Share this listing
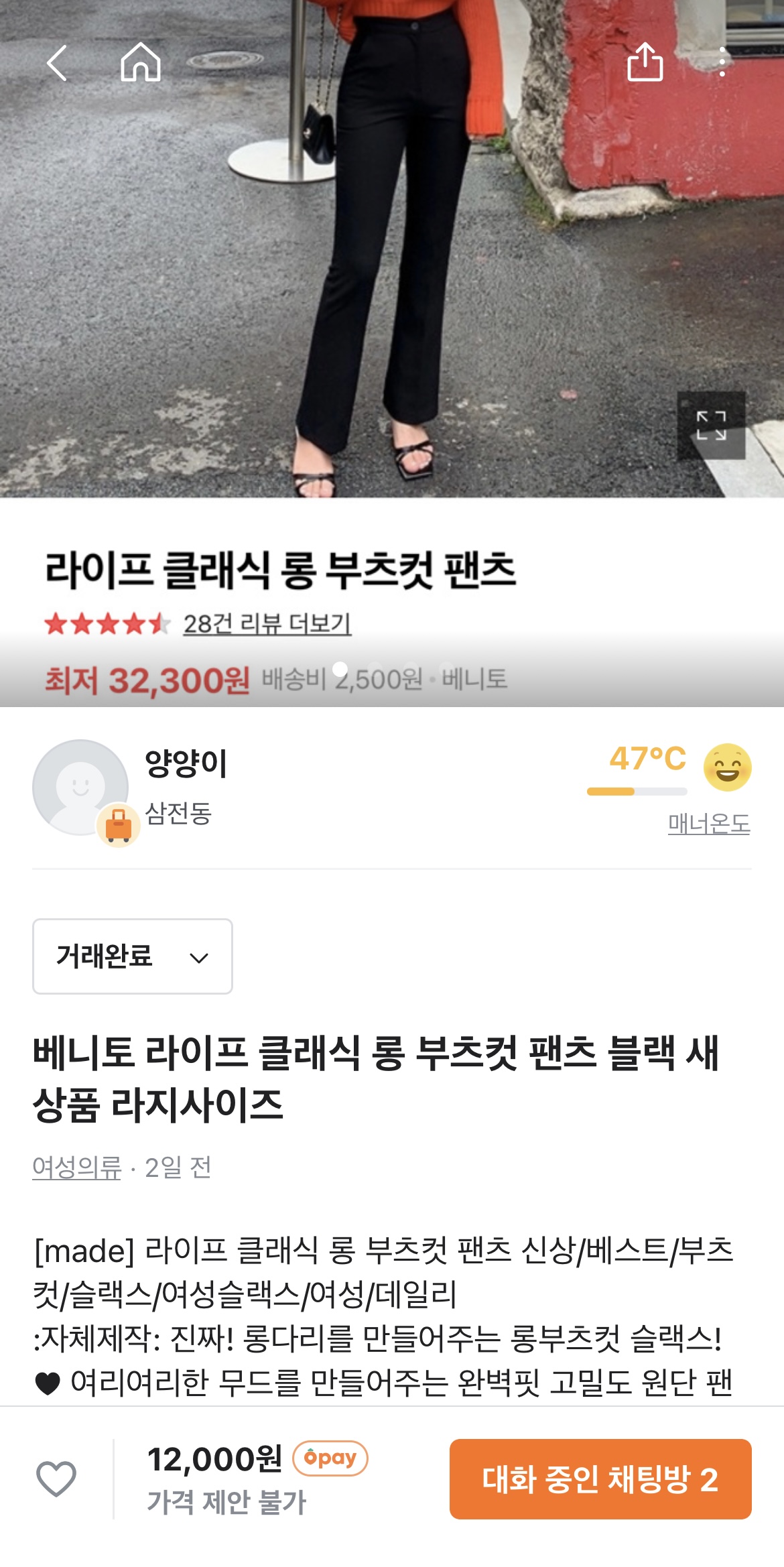 [645, 62]
